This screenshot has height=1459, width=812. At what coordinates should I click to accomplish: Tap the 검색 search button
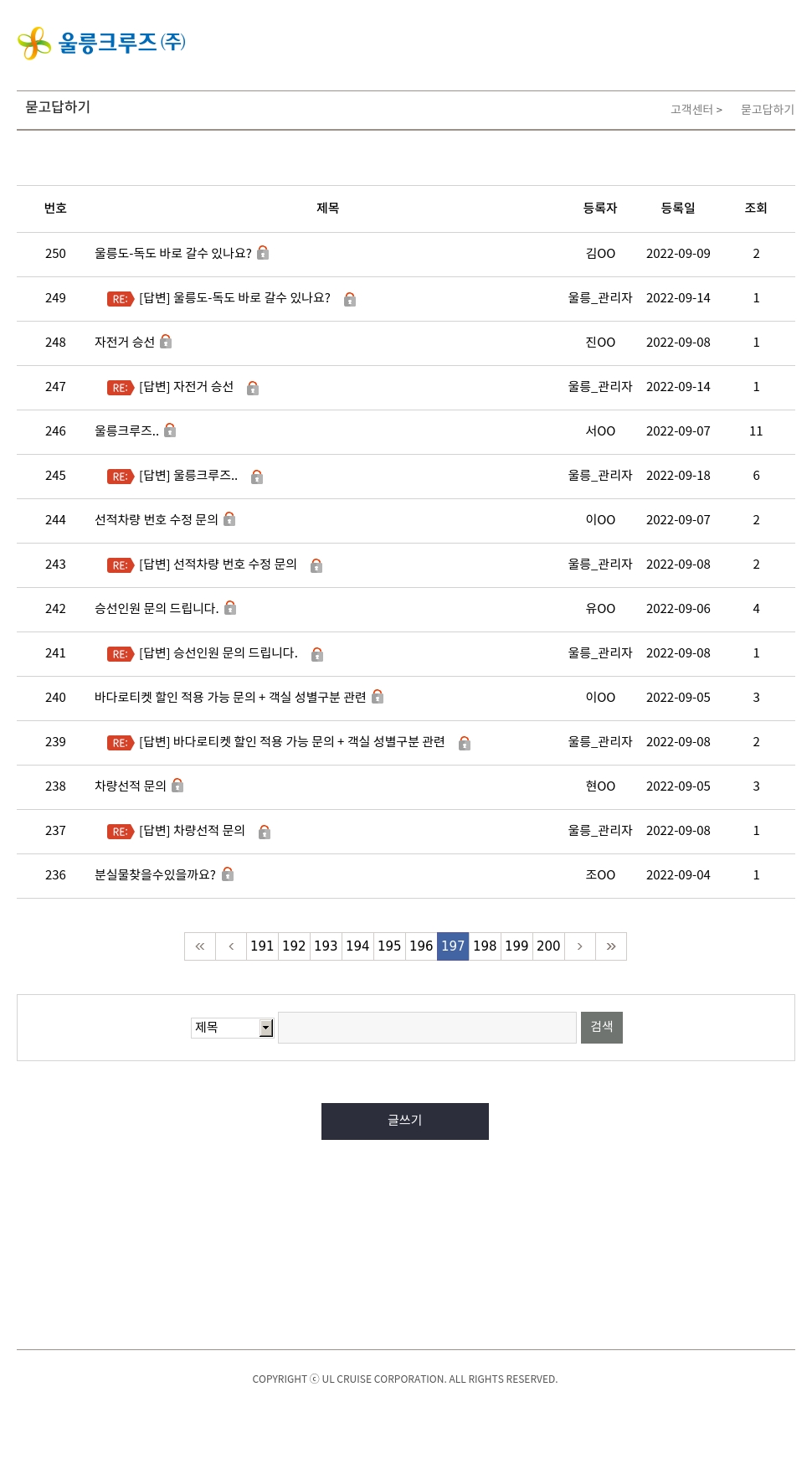coord(602,1028)
